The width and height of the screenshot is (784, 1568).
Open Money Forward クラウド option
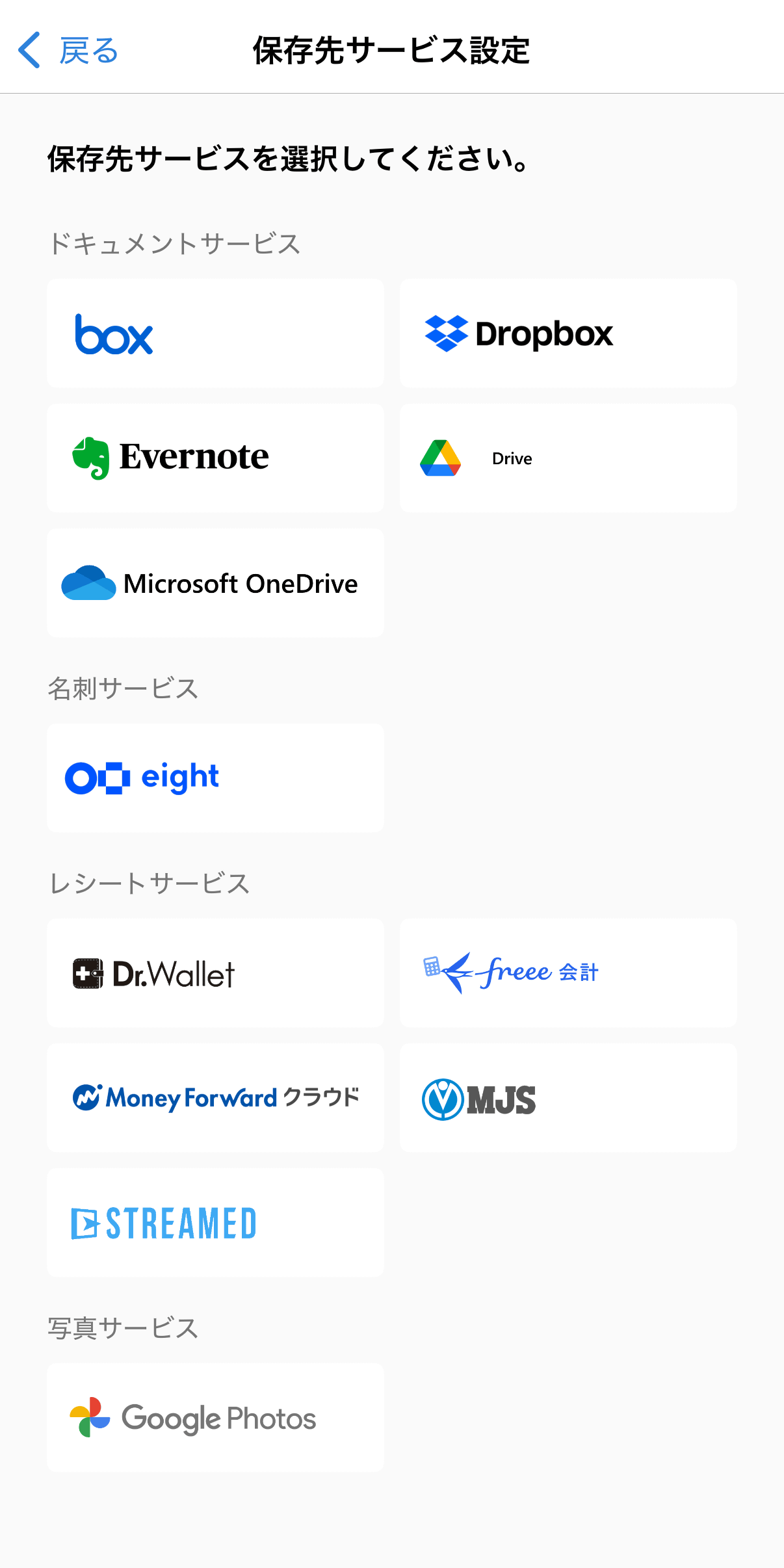click(215, 1098)
